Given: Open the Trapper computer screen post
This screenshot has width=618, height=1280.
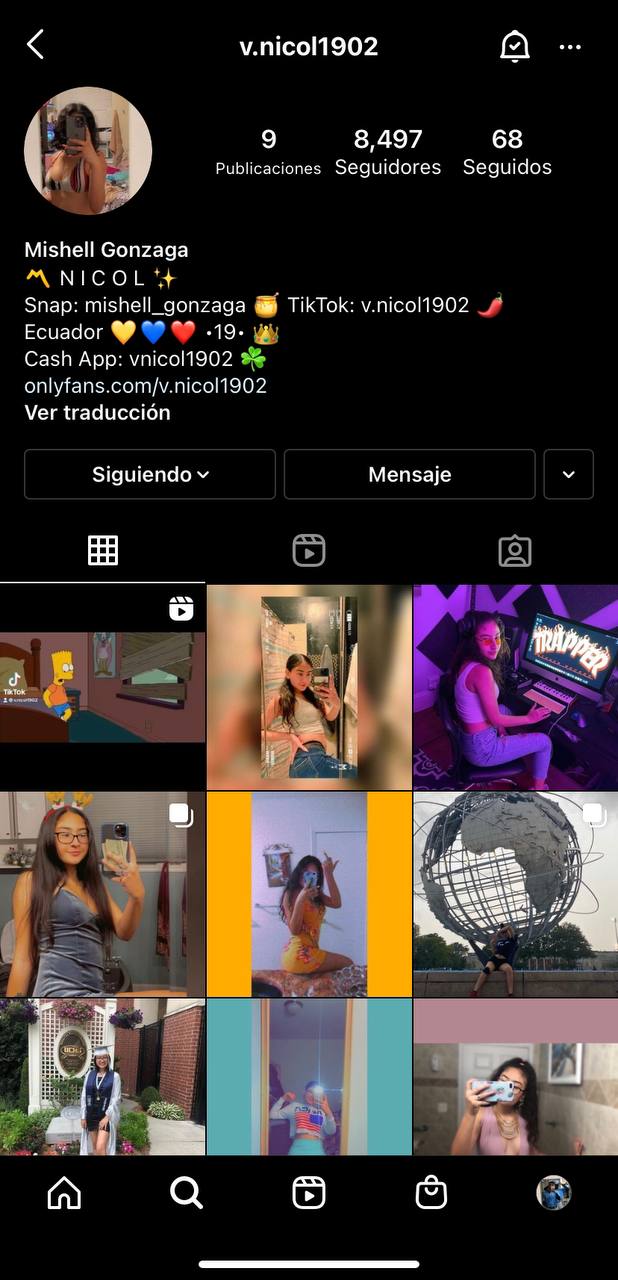Looking at the screenshot, I should click(515, 687).
